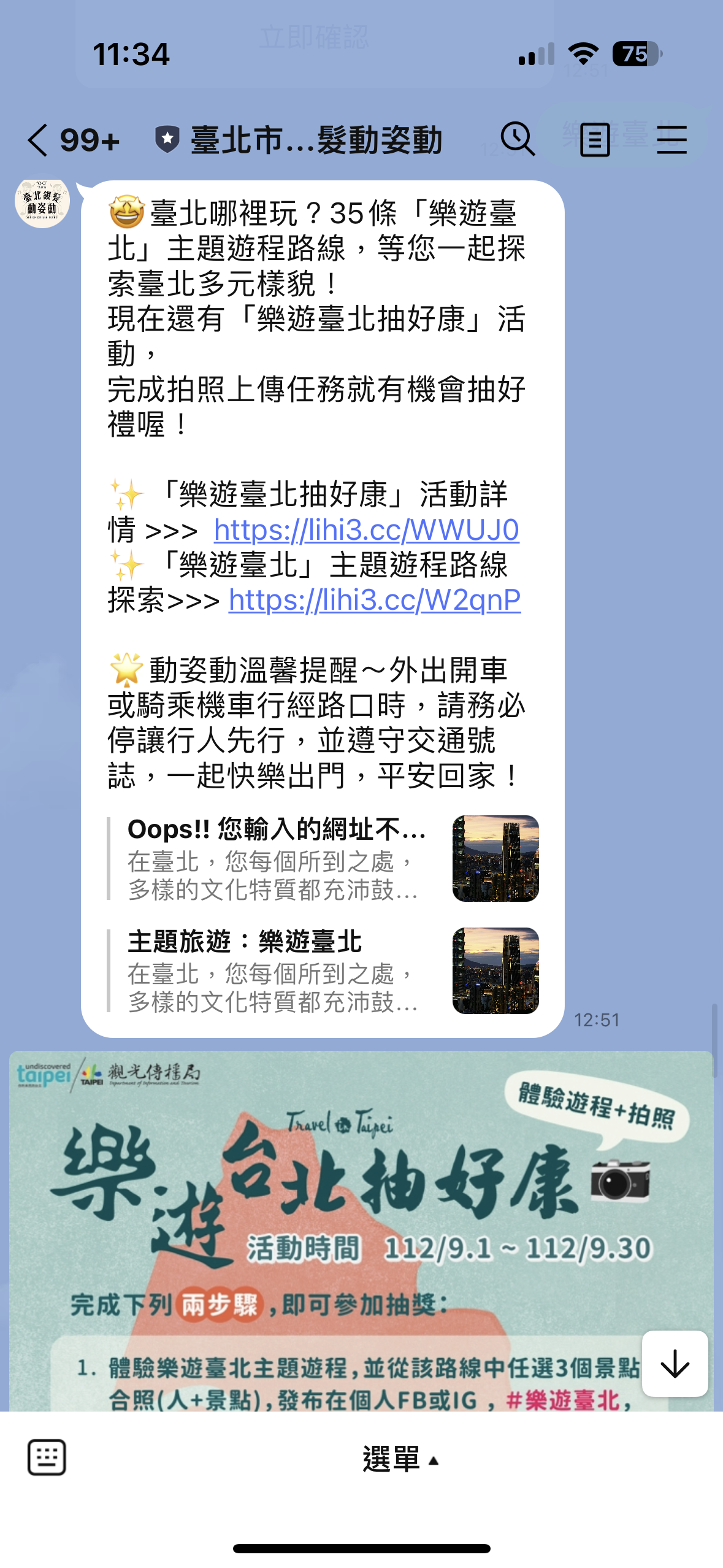Search messages in this chat
The height and width of the screenshot is (1568, 723).
click(518, 139)
